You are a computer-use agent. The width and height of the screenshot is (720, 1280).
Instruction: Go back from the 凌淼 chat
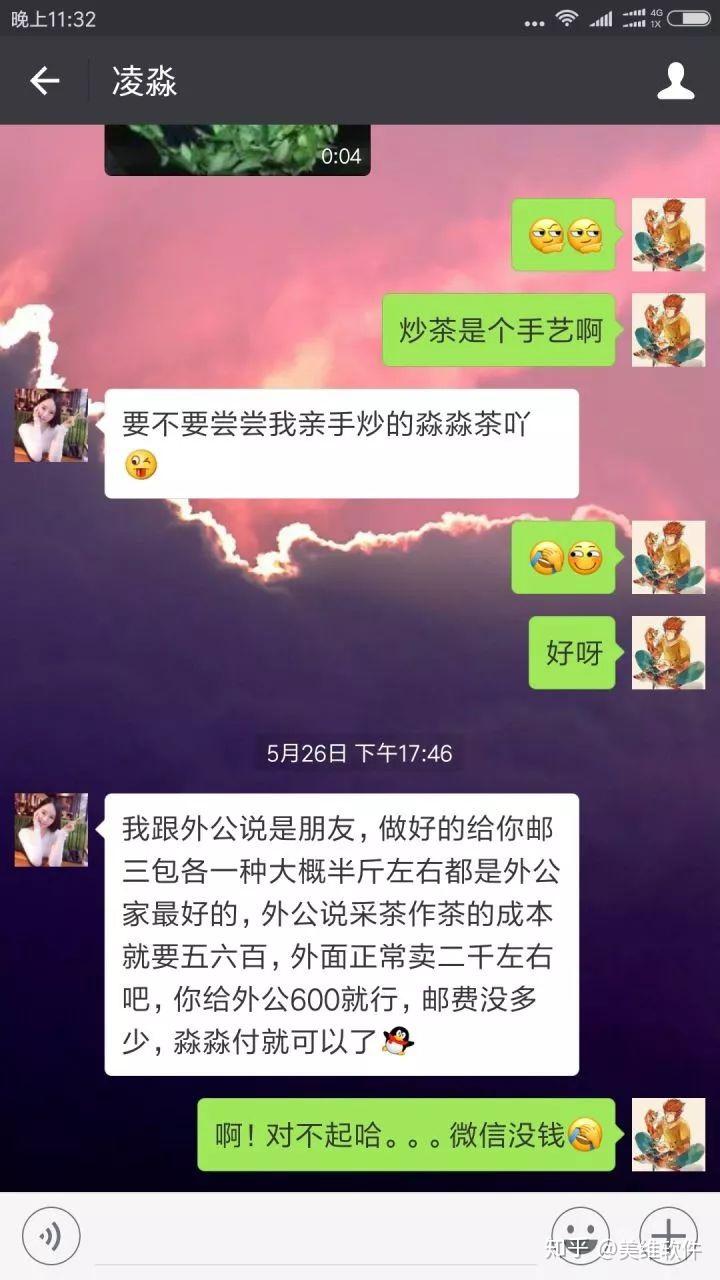point(45,81)
